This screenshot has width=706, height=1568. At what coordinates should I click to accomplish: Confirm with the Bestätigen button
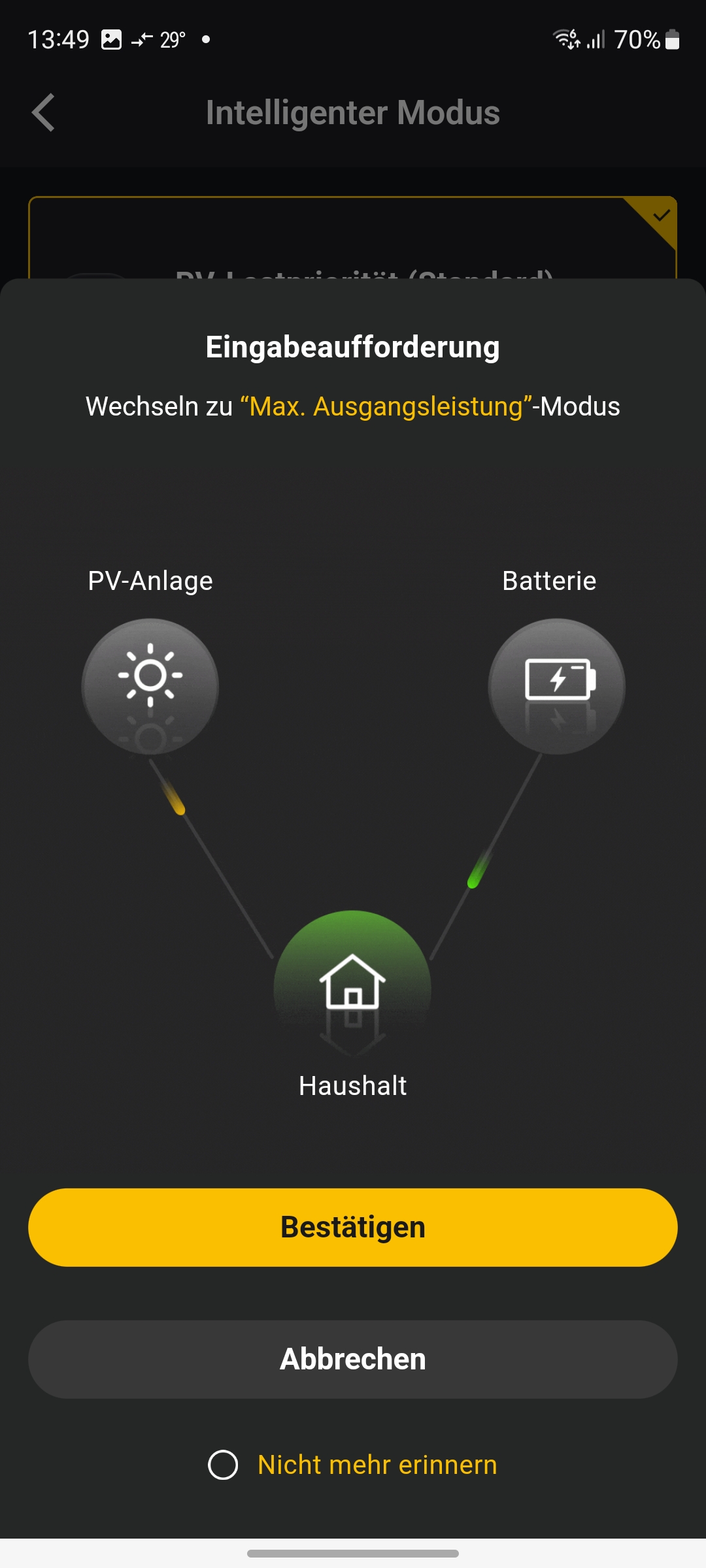point(353,1227)
